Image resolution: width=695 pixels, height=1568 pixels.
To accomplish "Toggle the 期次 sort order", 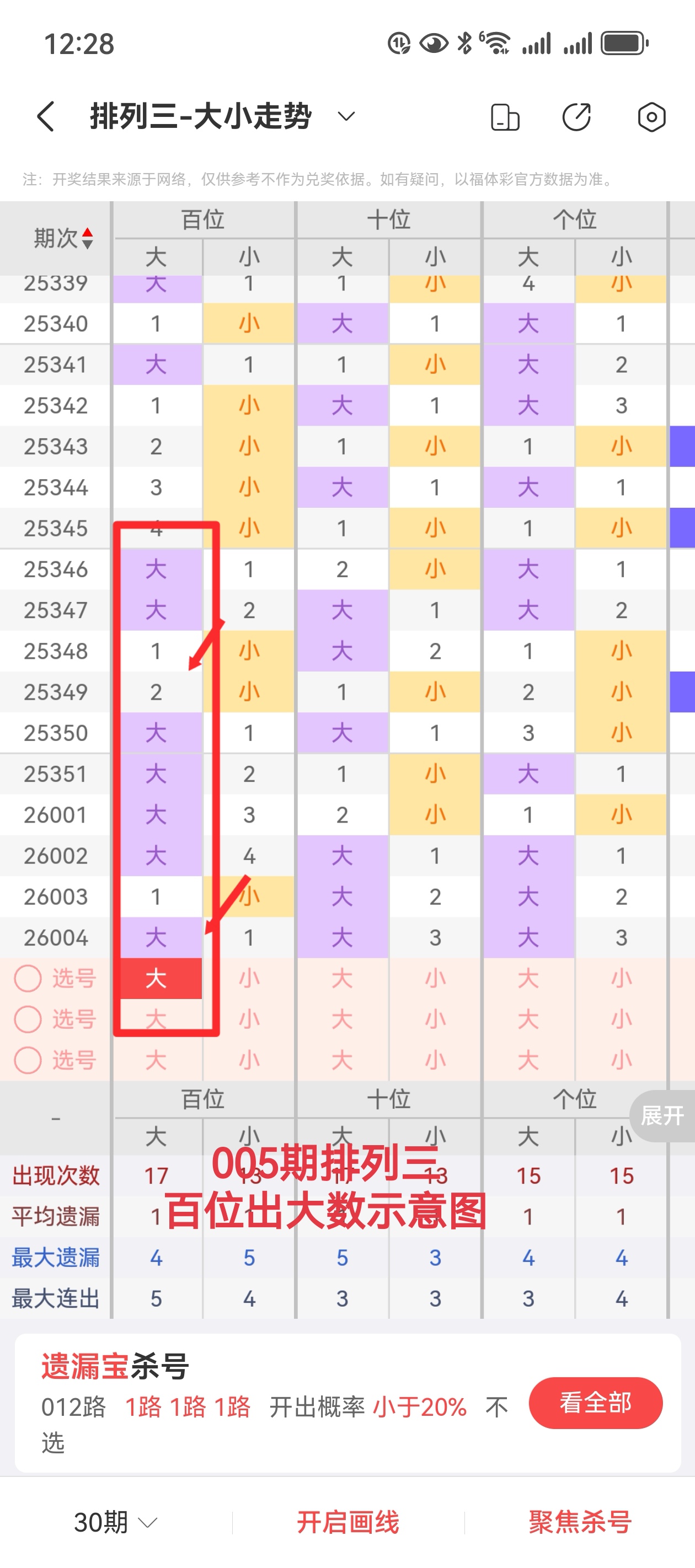I will coord(63,238).
